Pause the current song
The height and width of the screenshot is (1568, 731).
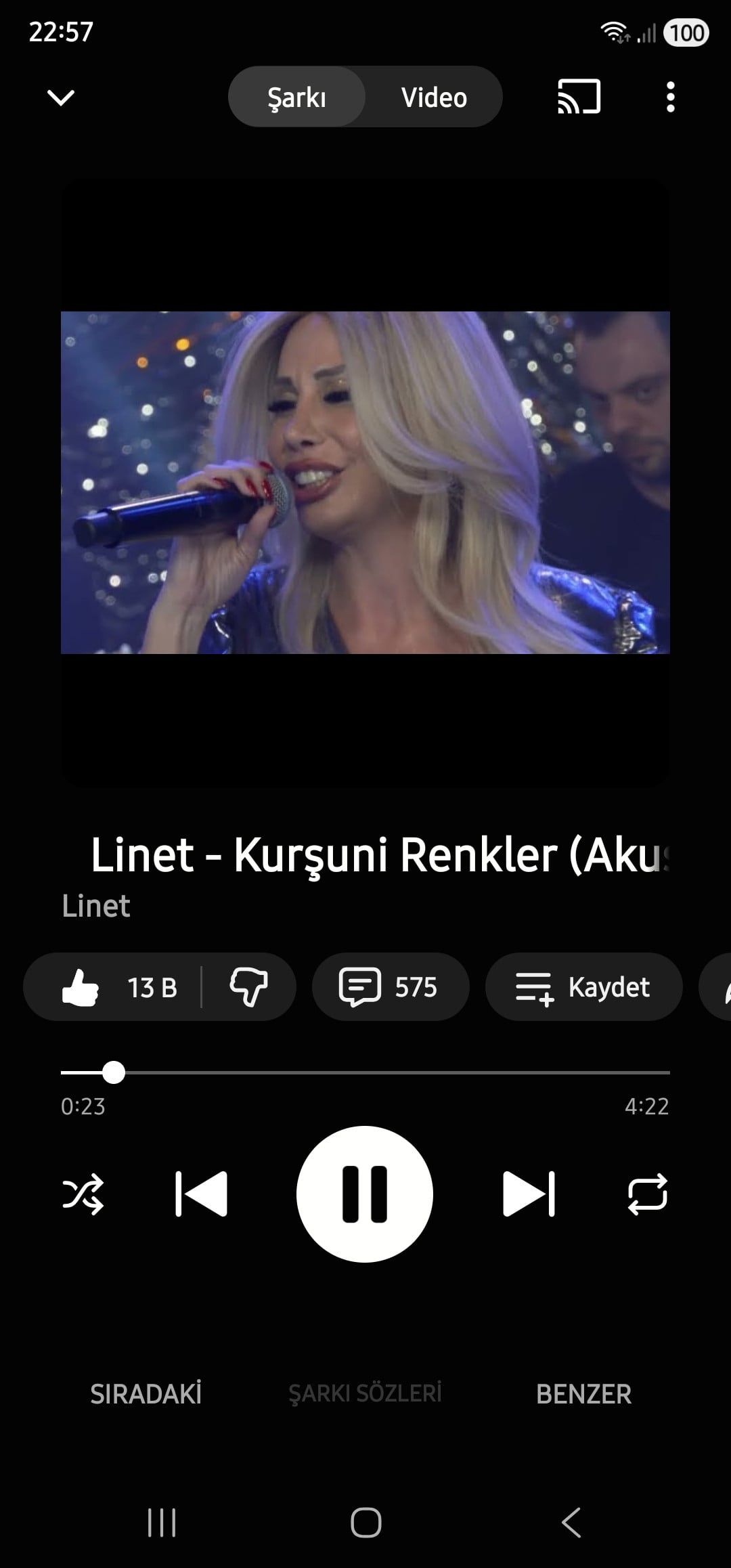pyautogui.click(x=365, y=1194)
